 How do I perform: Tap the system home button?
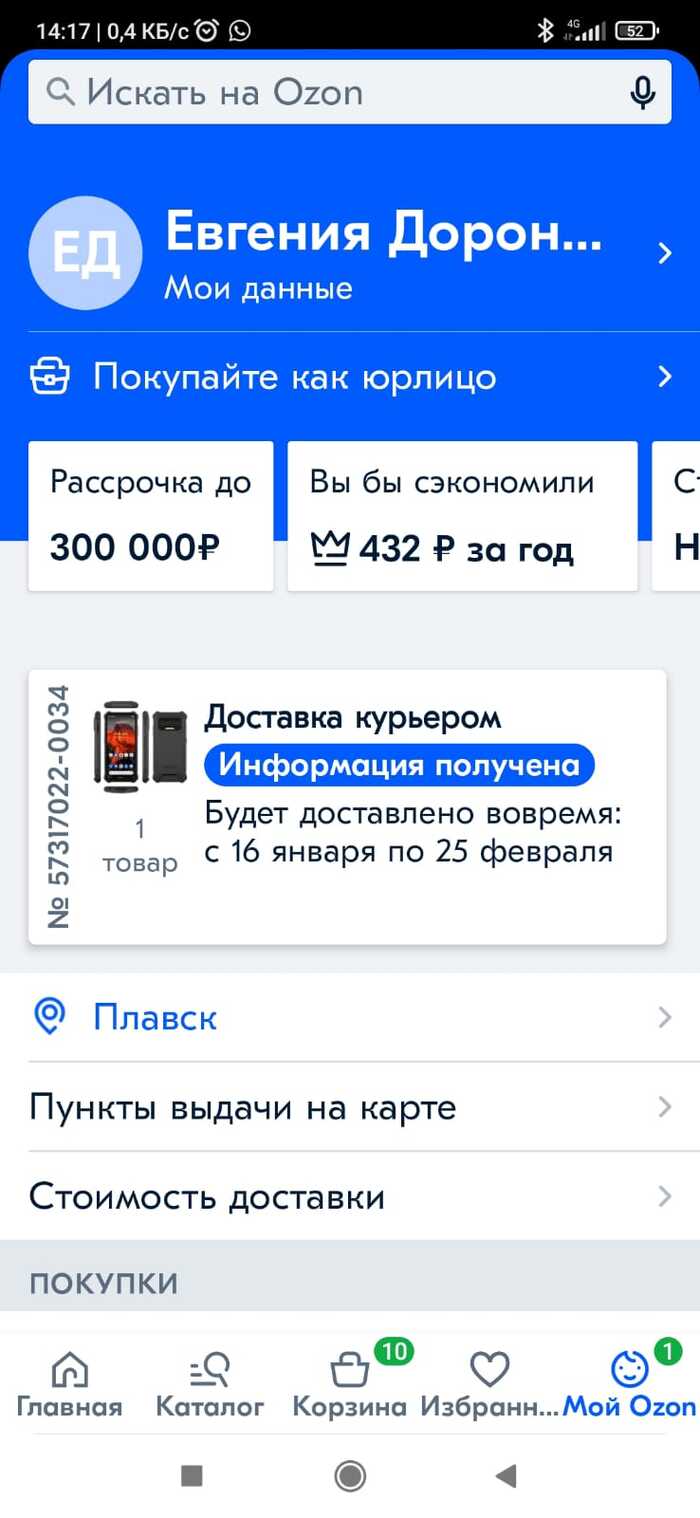(350, 1475)
